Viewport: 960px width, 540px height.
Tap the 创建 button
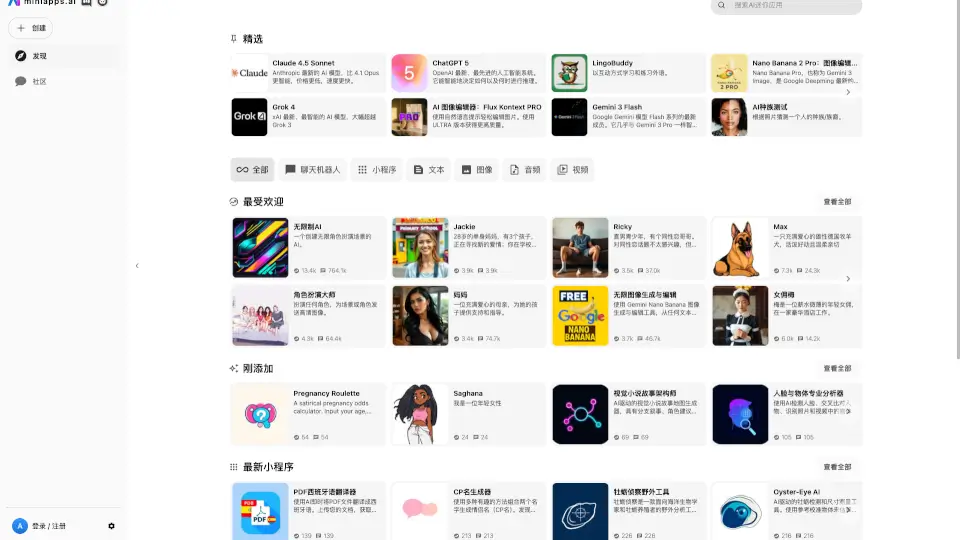(31, 28)
